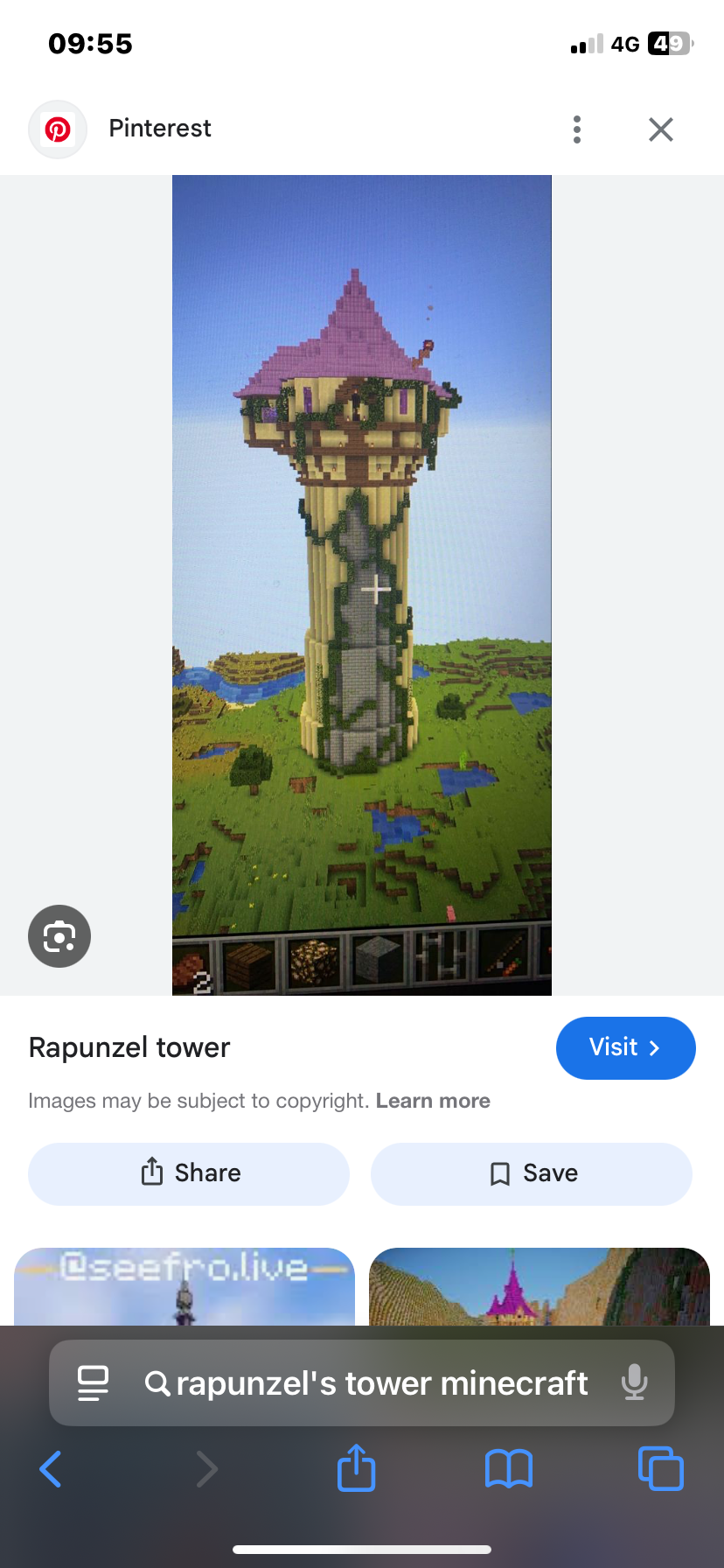Go back to previous page

51,1469
